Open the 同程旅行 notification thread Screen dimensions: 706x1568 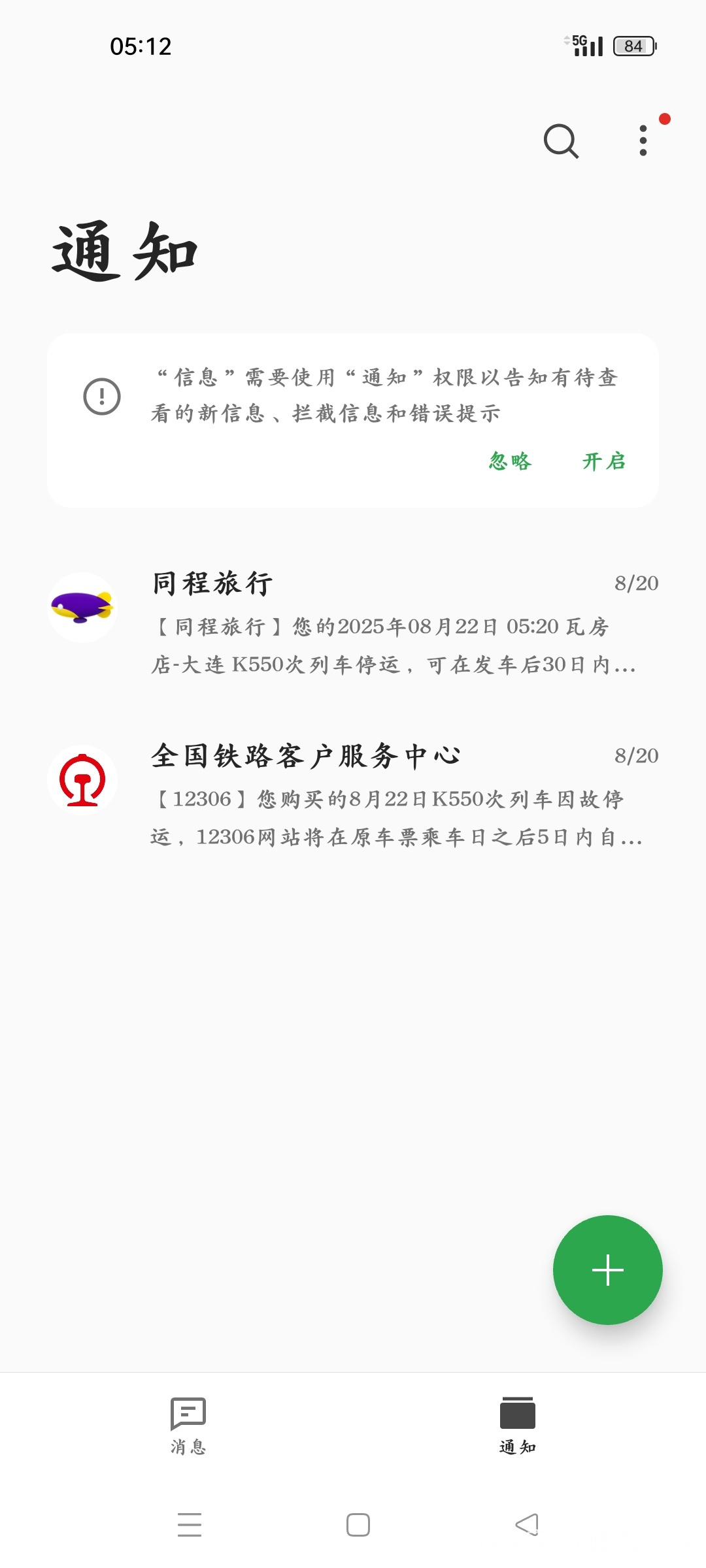(353, 623)
